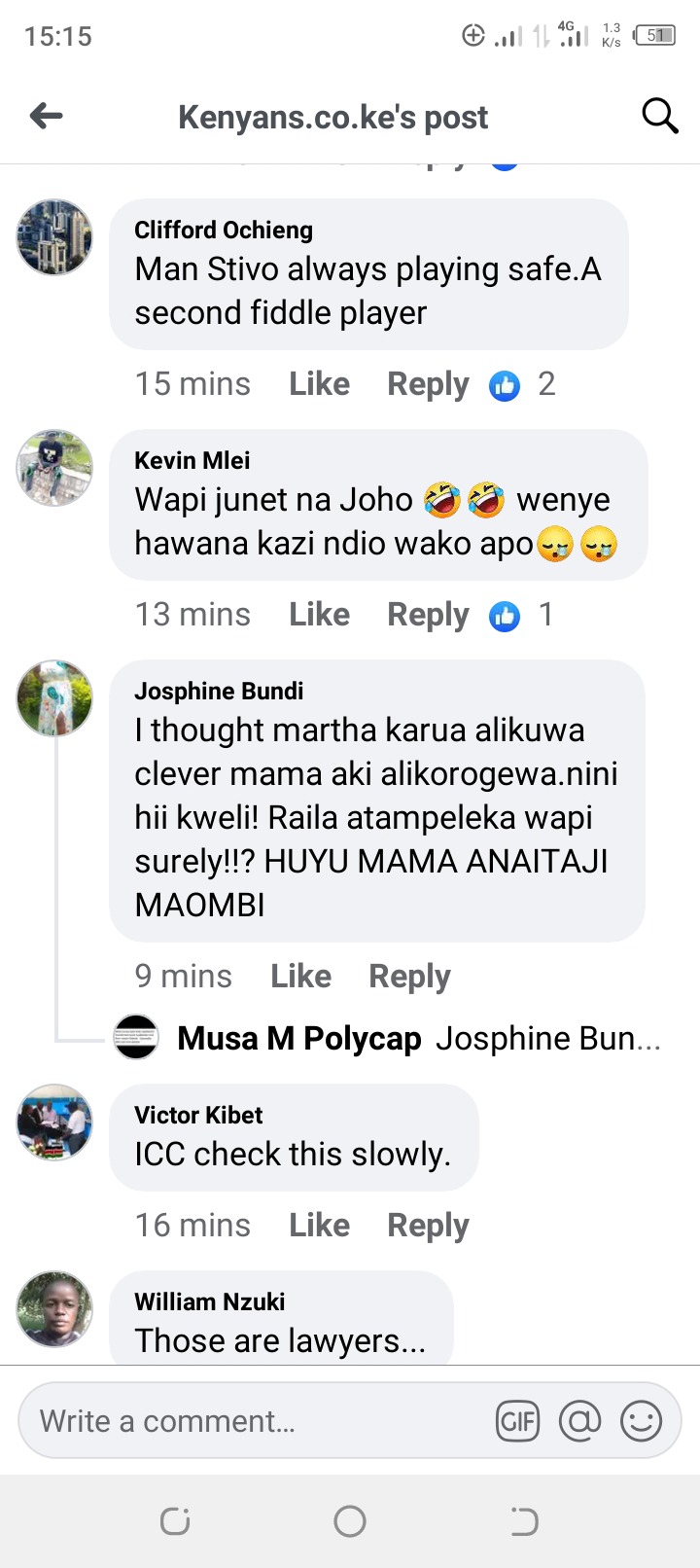Image resolution: width=700 pixels, height=1568 pixels.
Task: Reply to Kevin Mlei's comment
Action: tap(428, 615)
